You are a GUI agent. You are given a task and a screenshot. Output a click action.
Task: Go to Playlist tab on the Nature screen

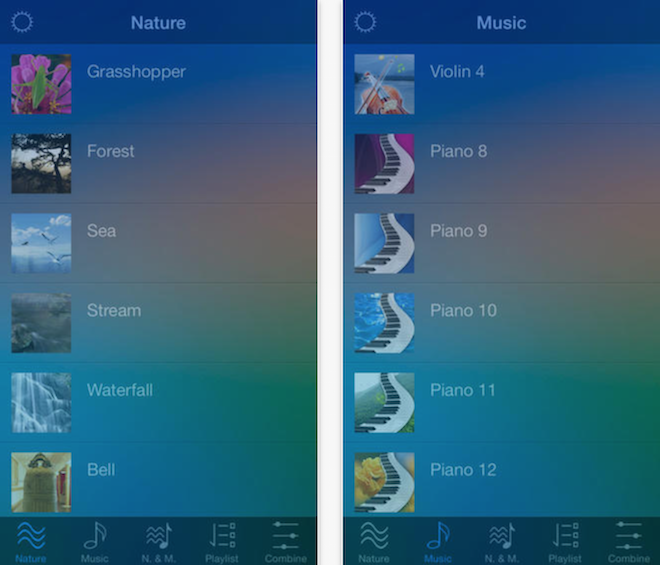coord(222,541)
